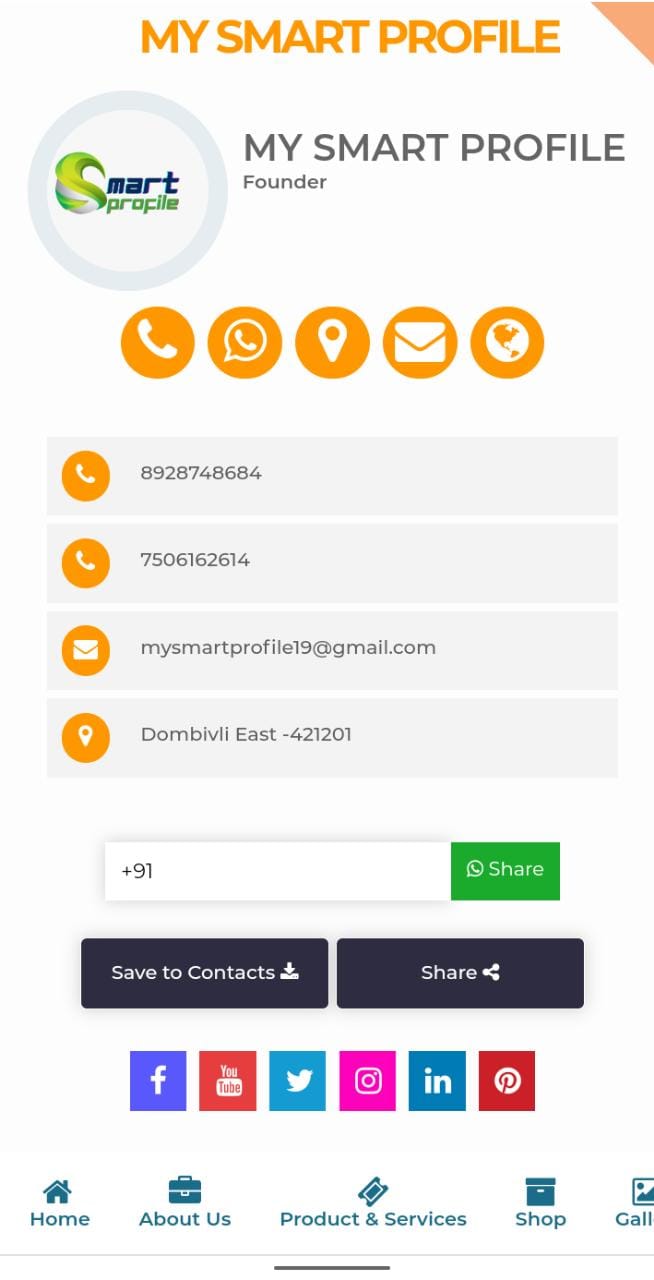Tap the orange phone call icon
Viewport: 654px width, 1280px height.
click(157, 343)
